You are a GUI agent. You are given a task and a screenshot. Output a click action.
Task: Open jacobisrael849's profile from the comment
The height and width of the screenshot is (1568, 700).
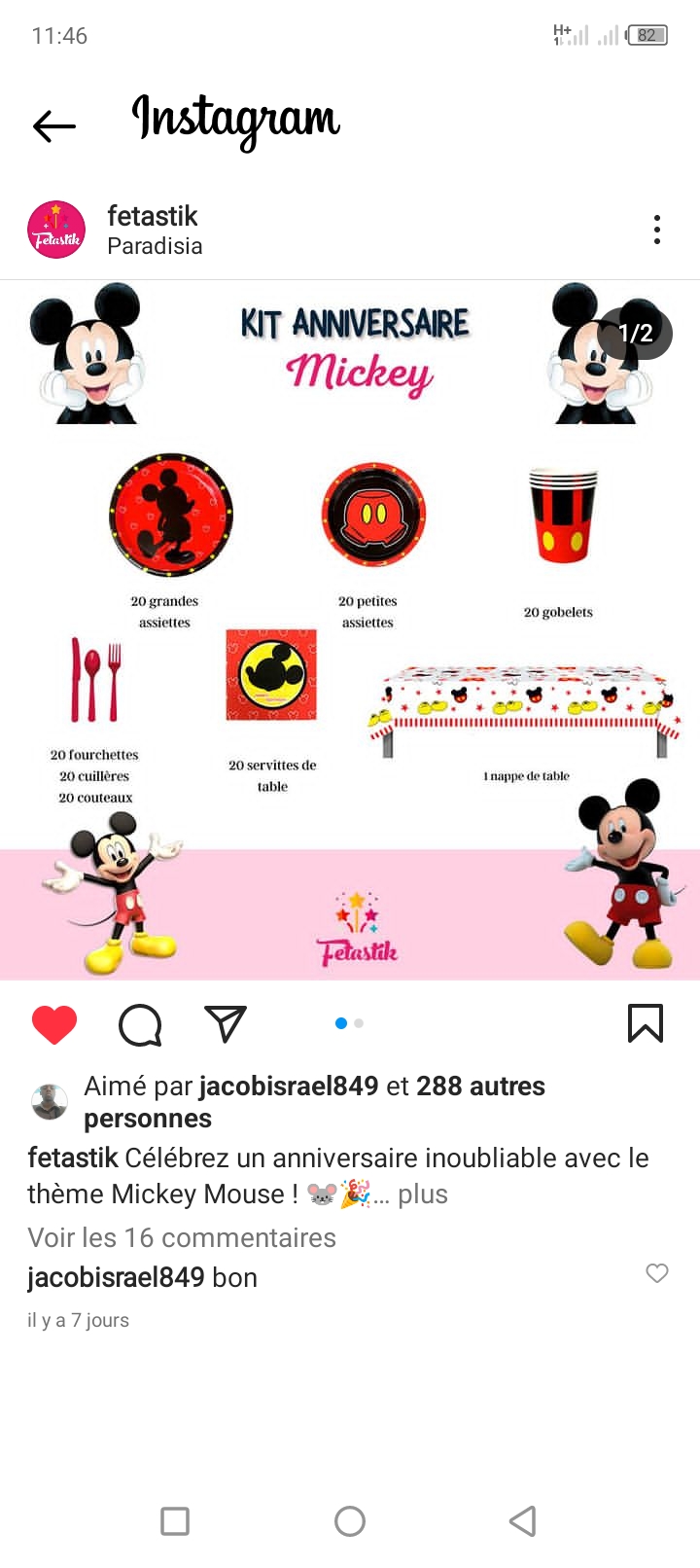116,1277
